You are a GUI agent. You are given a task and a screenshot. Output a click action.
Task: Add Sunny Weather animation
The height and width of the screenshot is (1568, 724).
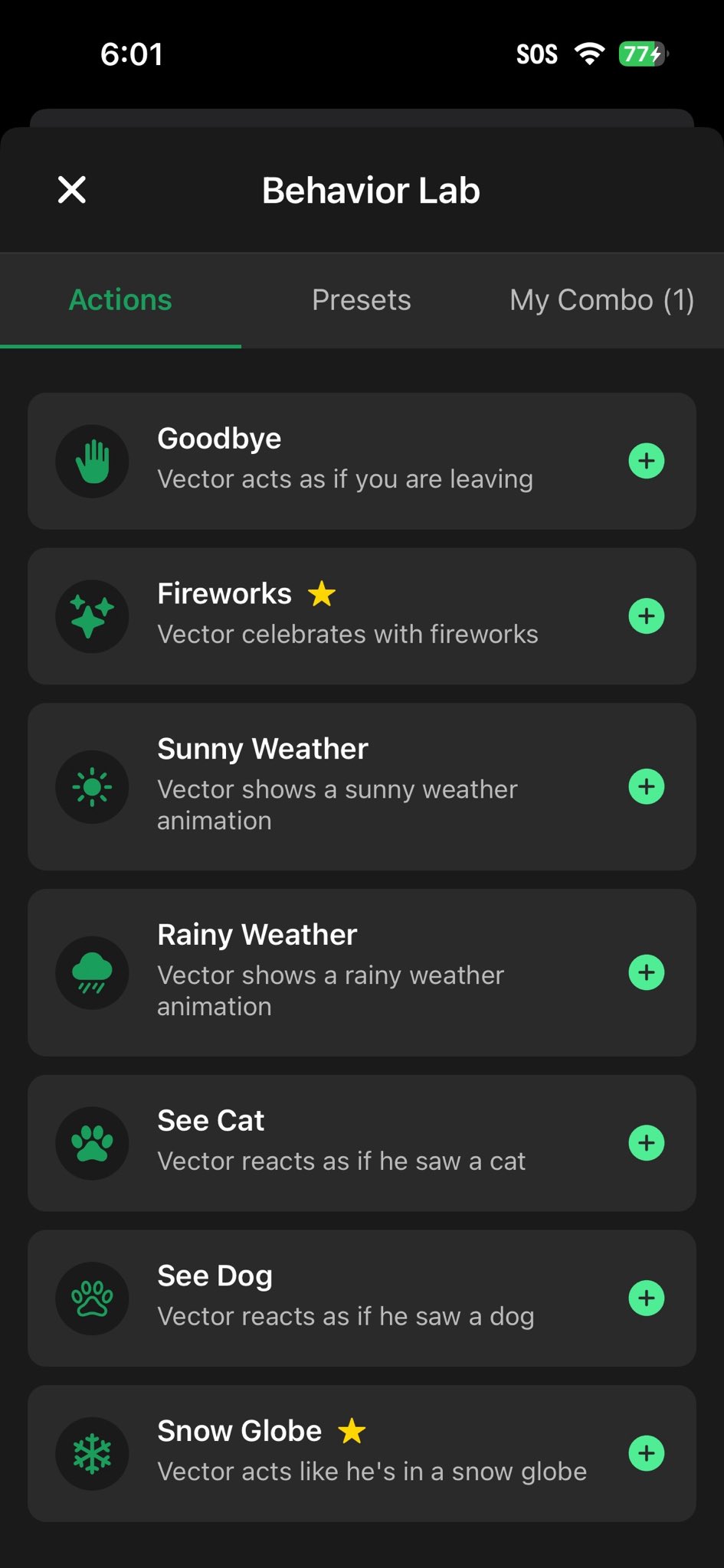pyautogui.click(x=646, y=787)
